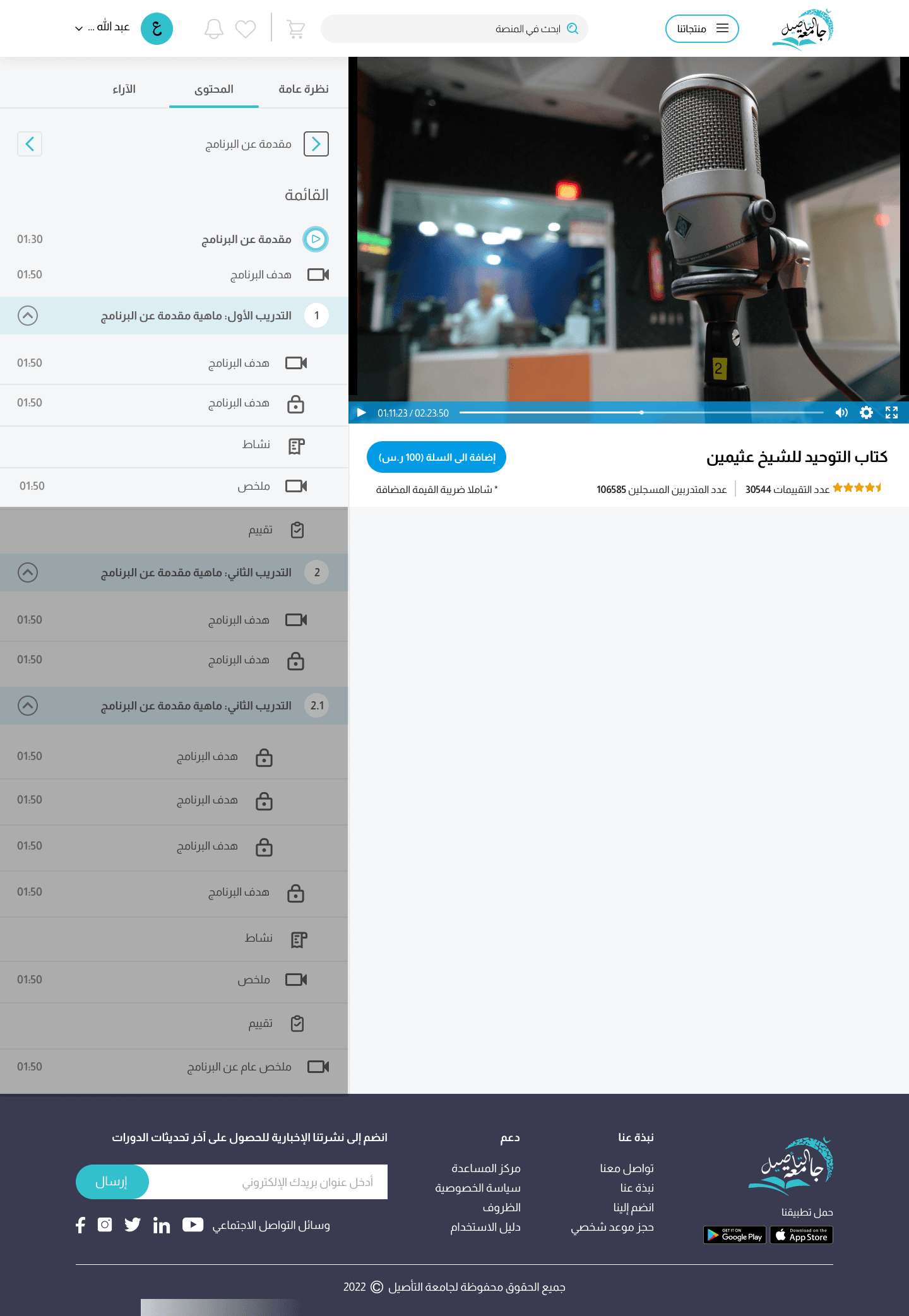Submit newsletter email with إرسال
Screen dimensions: 909x1316
click(112, 1182)
